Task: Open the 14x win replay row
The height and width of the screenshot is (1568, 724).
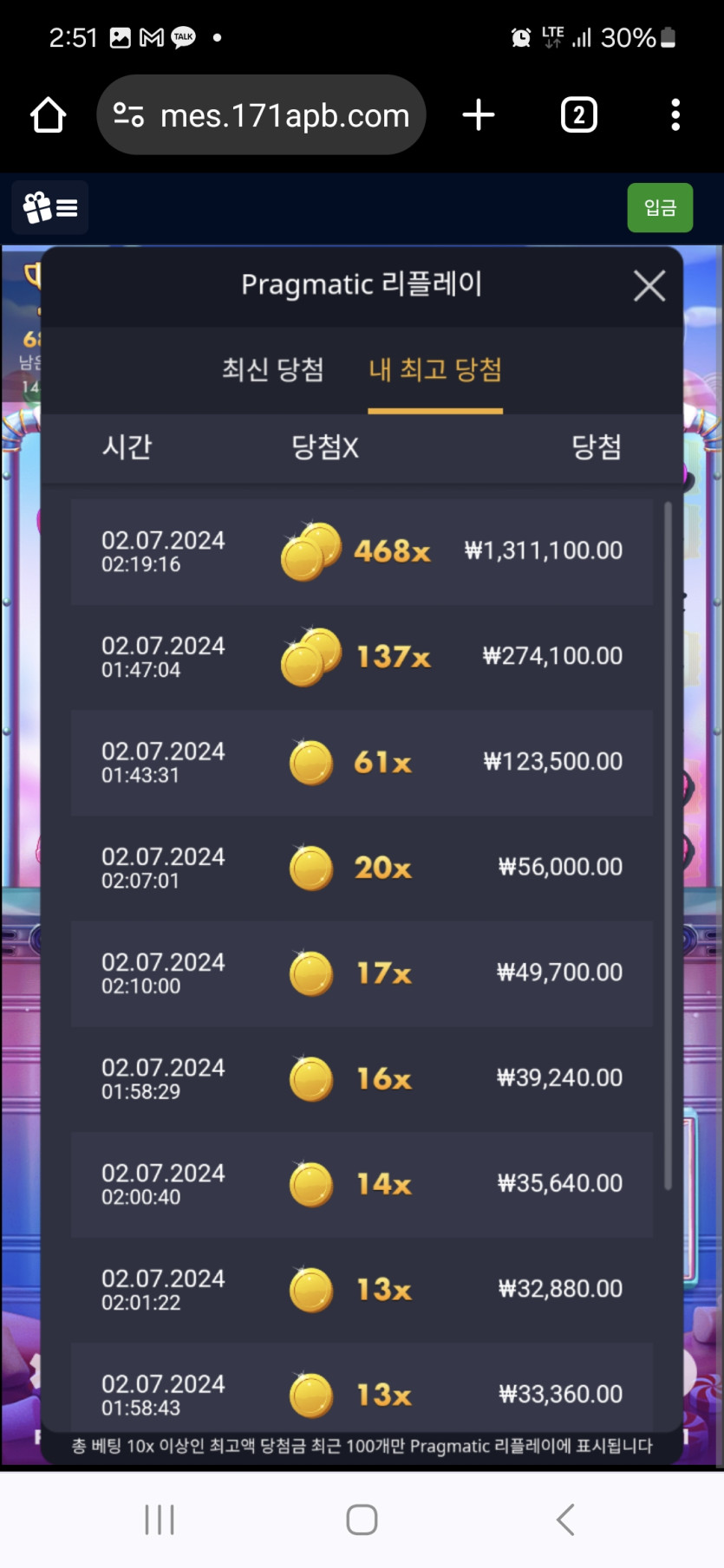Action: [362, 1184]
